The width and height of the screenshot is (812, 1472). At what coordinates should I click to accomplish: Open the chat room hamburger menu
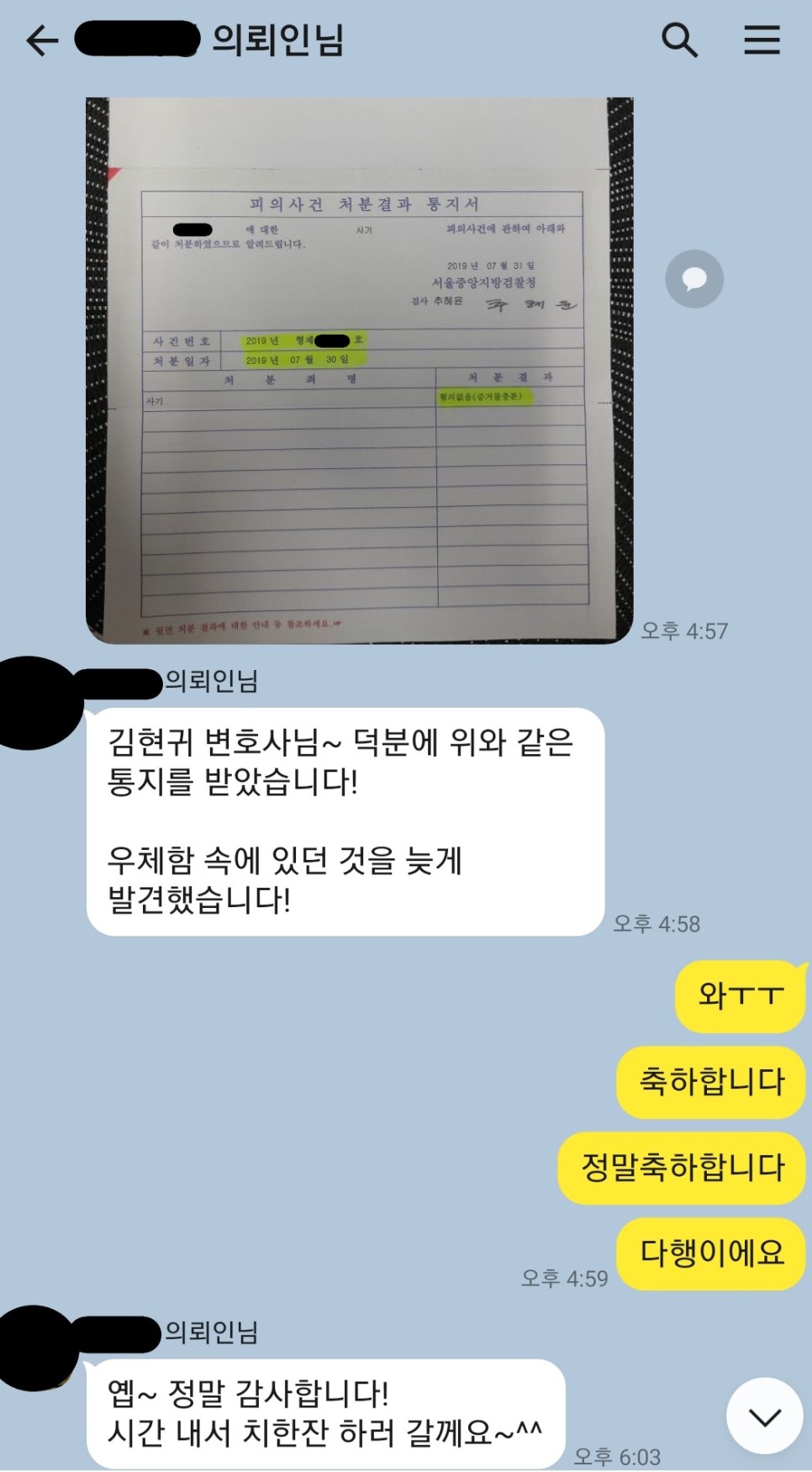[x=762, y=40]
